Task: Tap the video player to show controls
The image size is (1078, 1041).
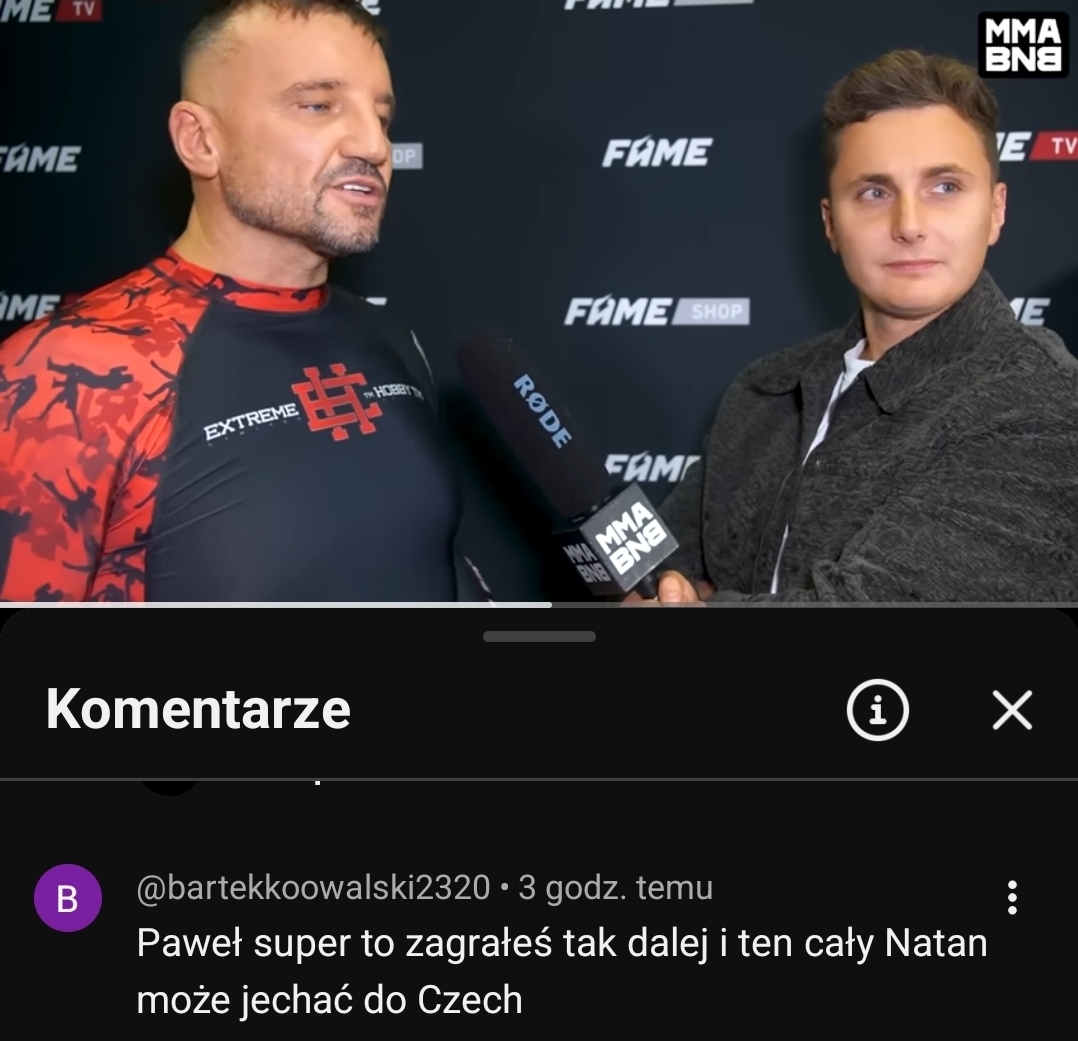Action: 539,300
